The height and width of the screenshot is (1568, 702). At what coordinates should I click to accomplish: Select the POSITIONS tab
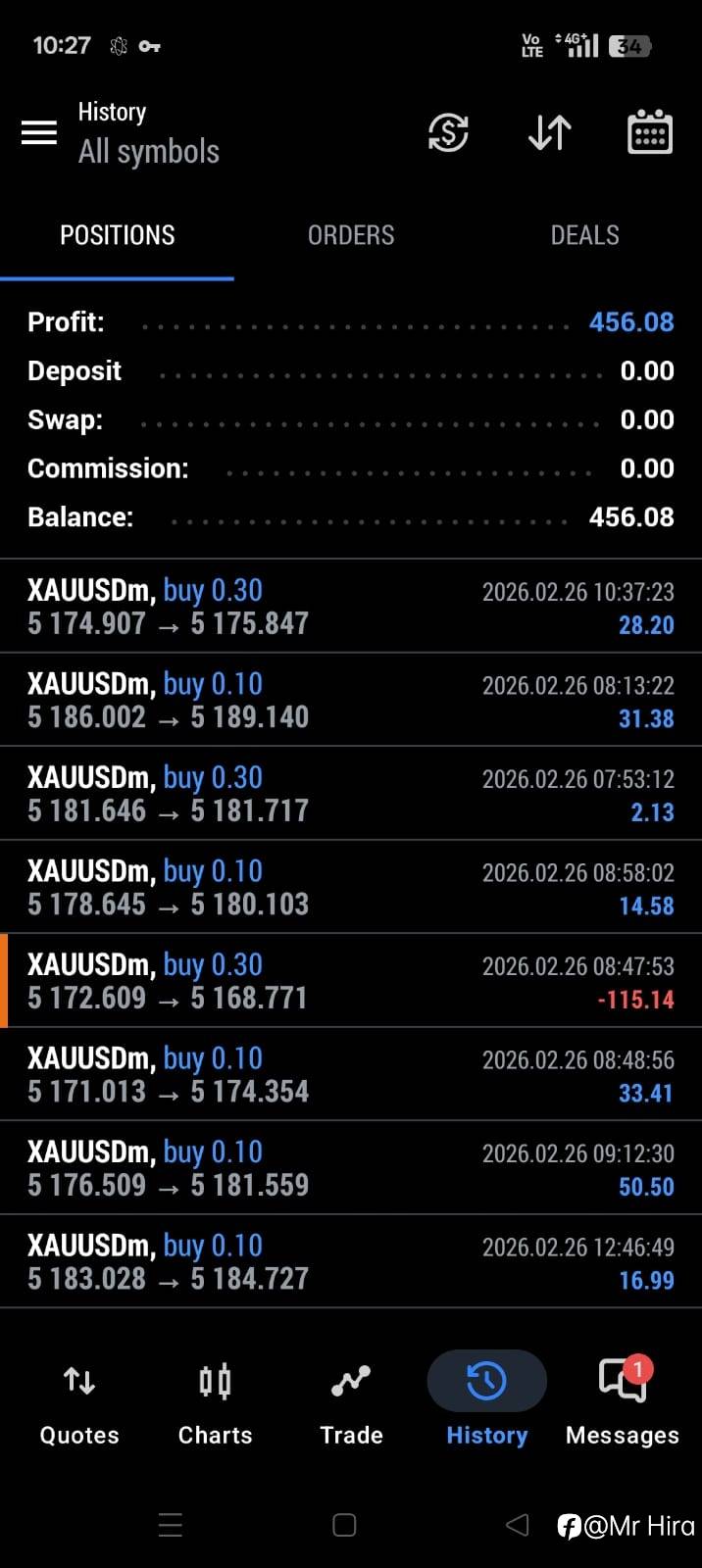117,235
